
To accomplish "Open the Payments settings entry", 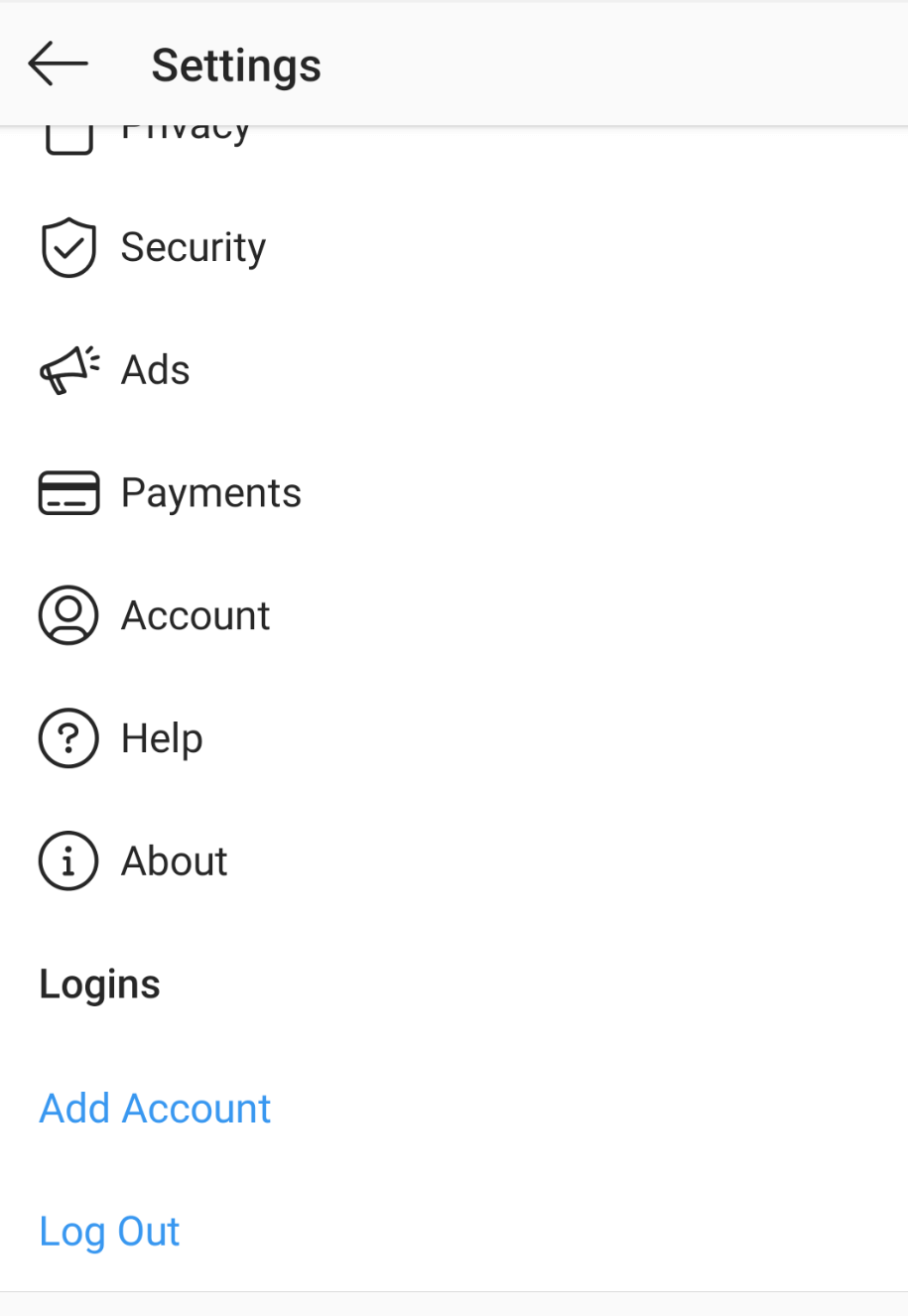I will click(211, 492).
